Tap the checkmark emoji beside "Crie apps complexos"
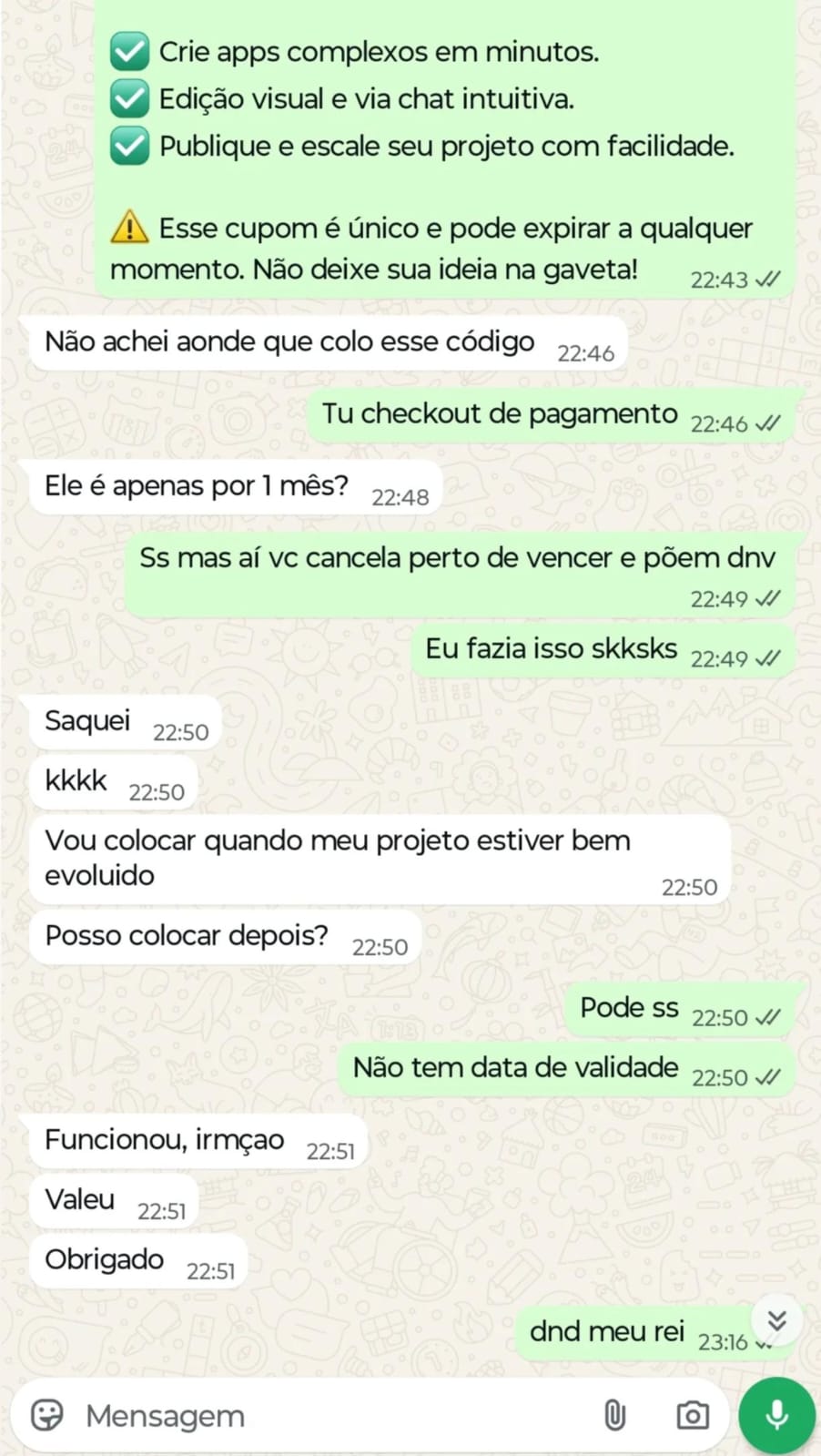Screen dimensions: 821x1456 [129, 52]
